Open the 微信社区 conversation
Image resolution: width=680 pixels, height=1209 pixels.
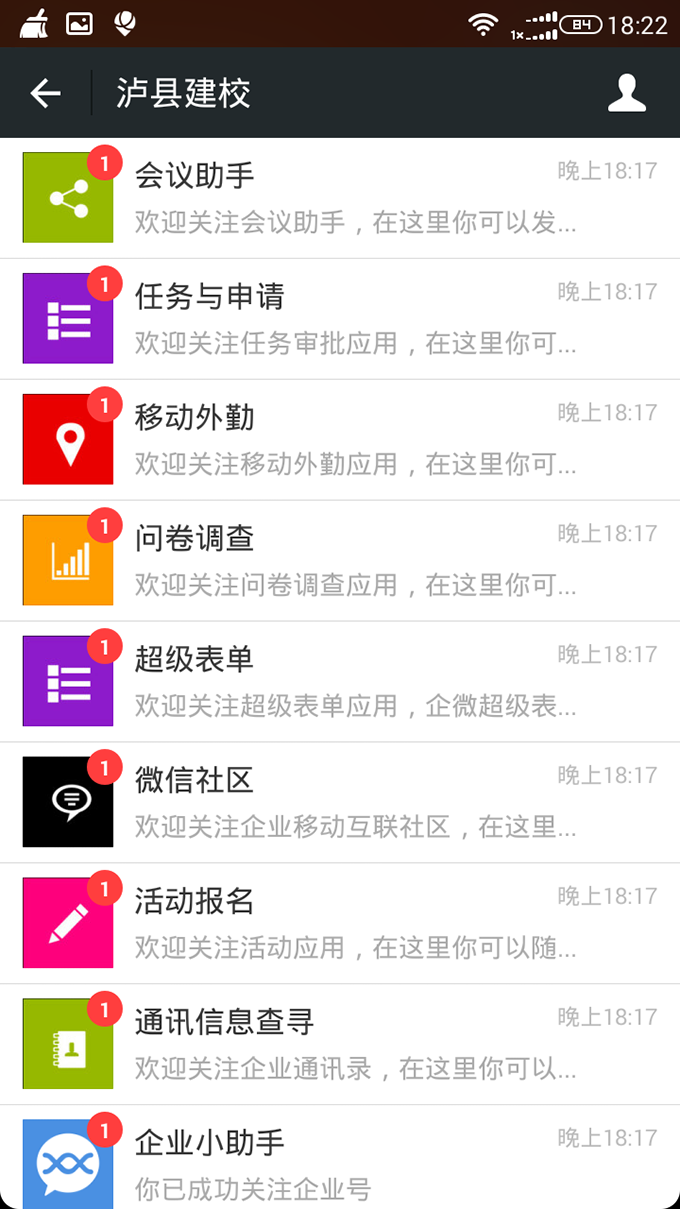(x=340, y=803)
